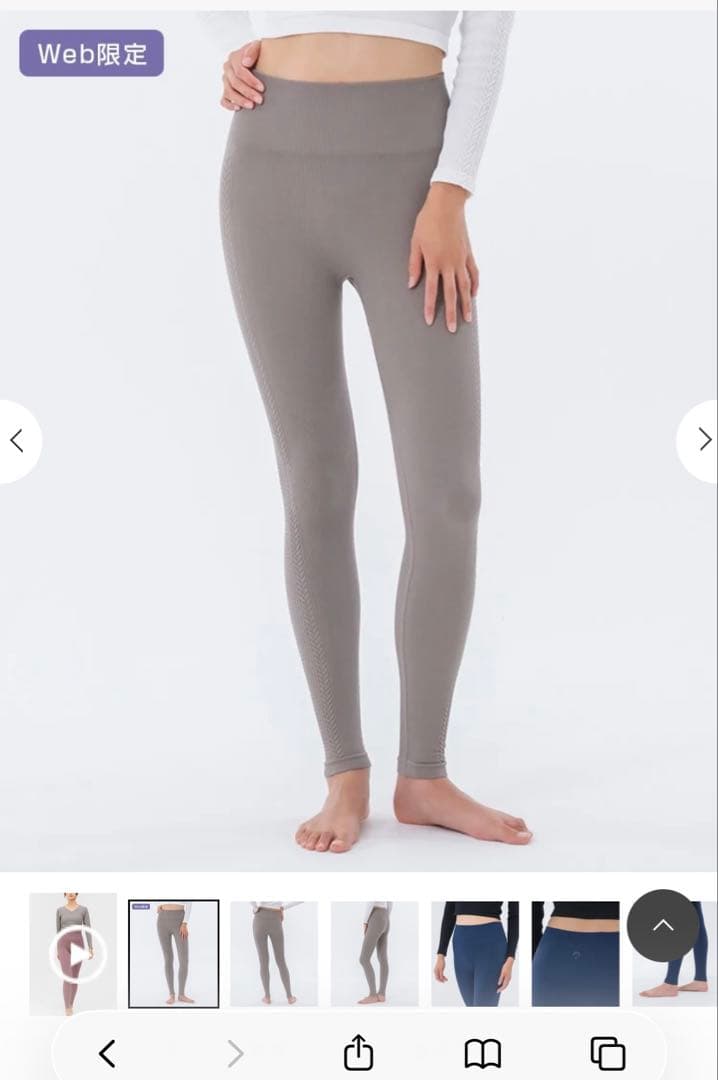Show the next product image
This screenshot has height=1080, width=718.
702,440
